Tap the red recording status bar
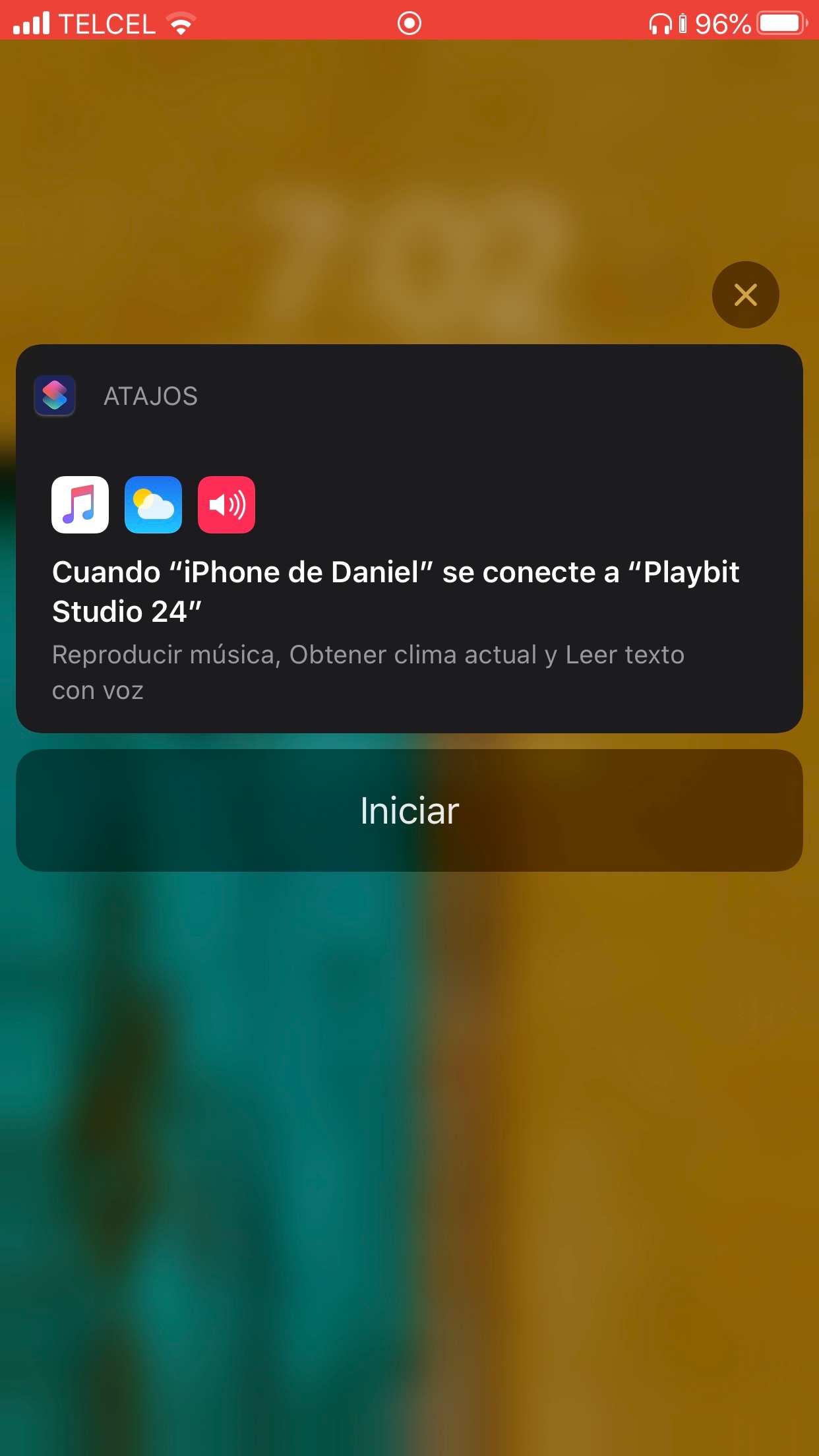Screen dimensions: 819x1456 click(409, 20)
